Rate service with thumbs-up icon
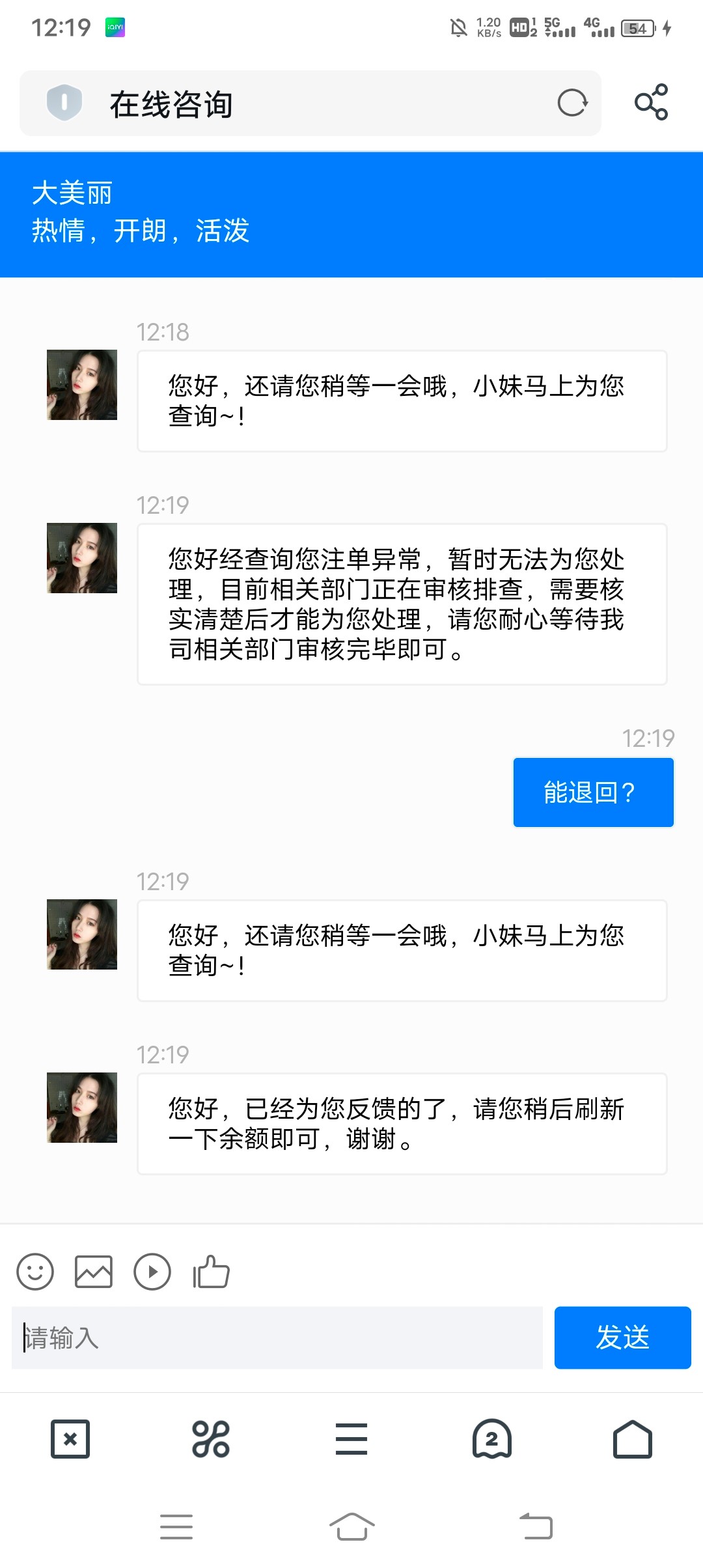 click(212, 1272)
